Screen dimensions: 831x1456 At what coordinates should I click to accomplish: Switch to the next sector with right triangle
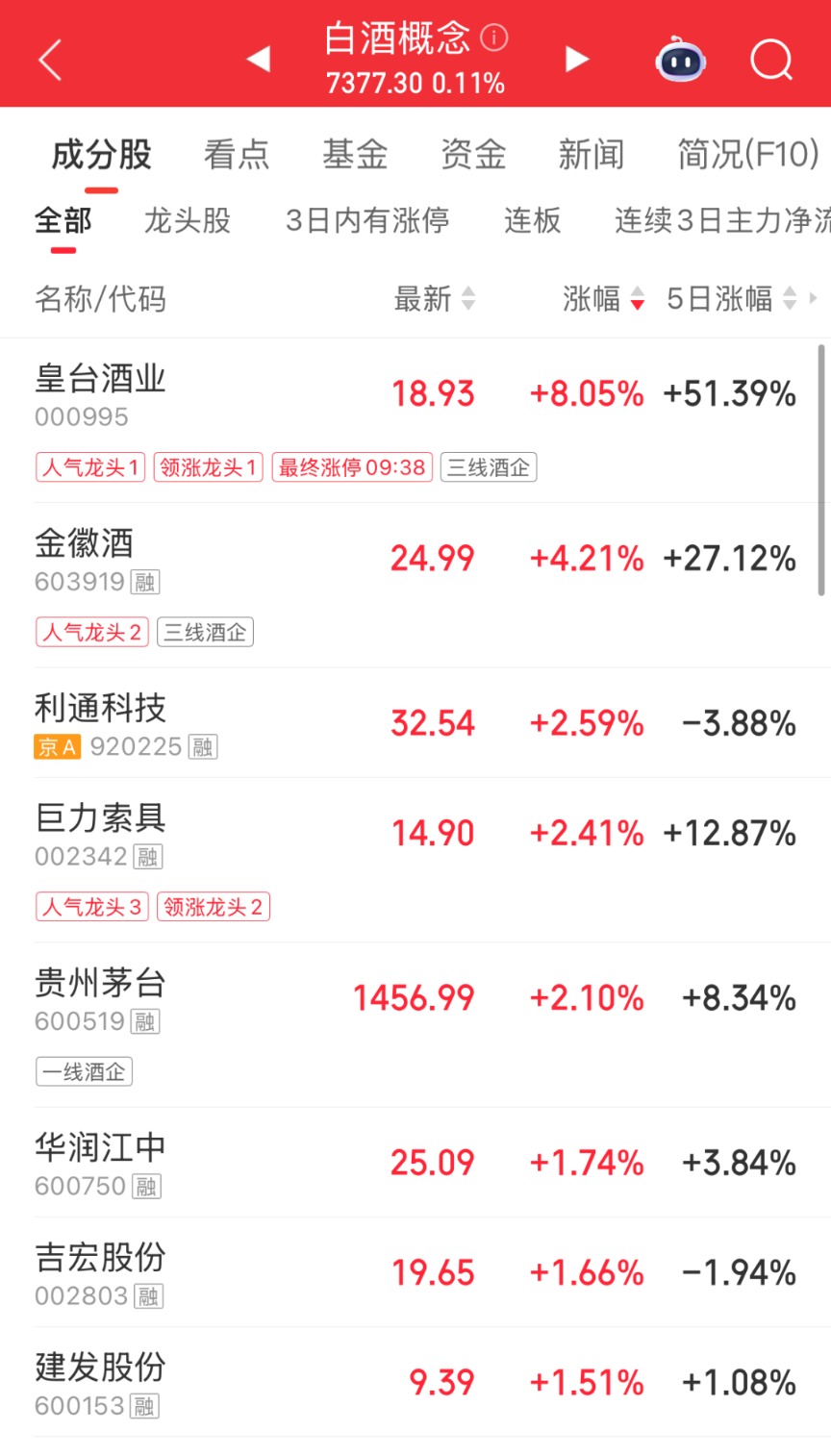point(576,60)
